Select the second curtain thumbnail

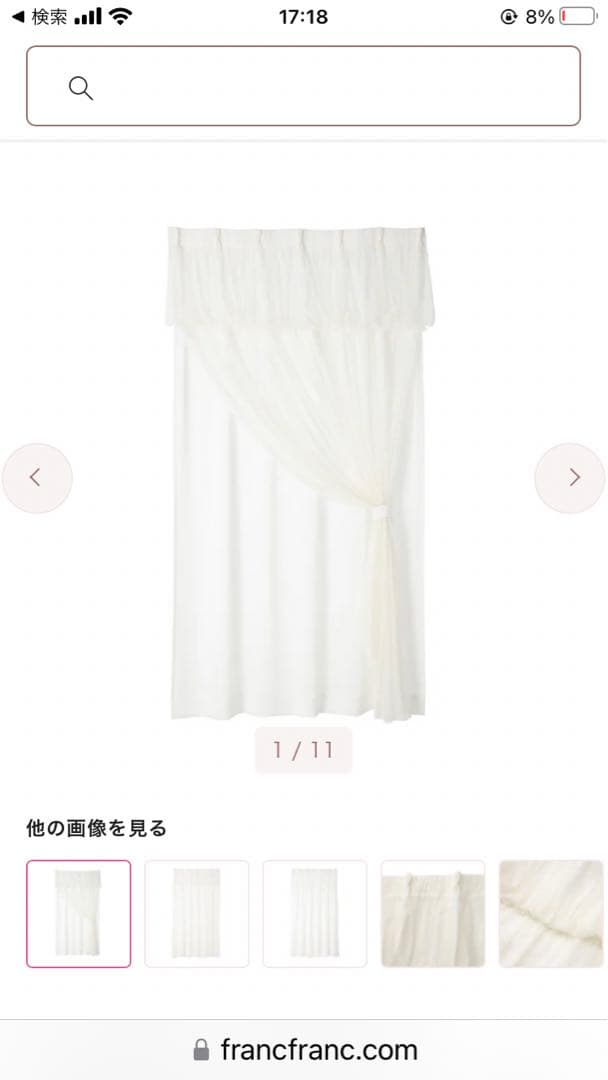click(x=196, y=913)
